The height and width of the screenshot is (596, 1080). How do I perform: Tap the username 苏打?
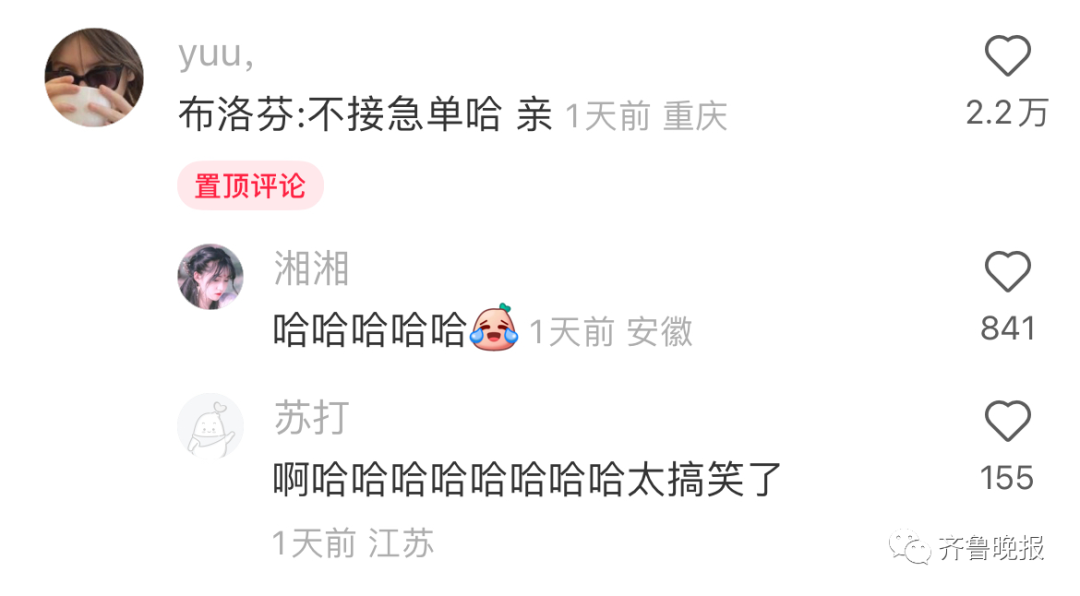click(x=311, y=418)
